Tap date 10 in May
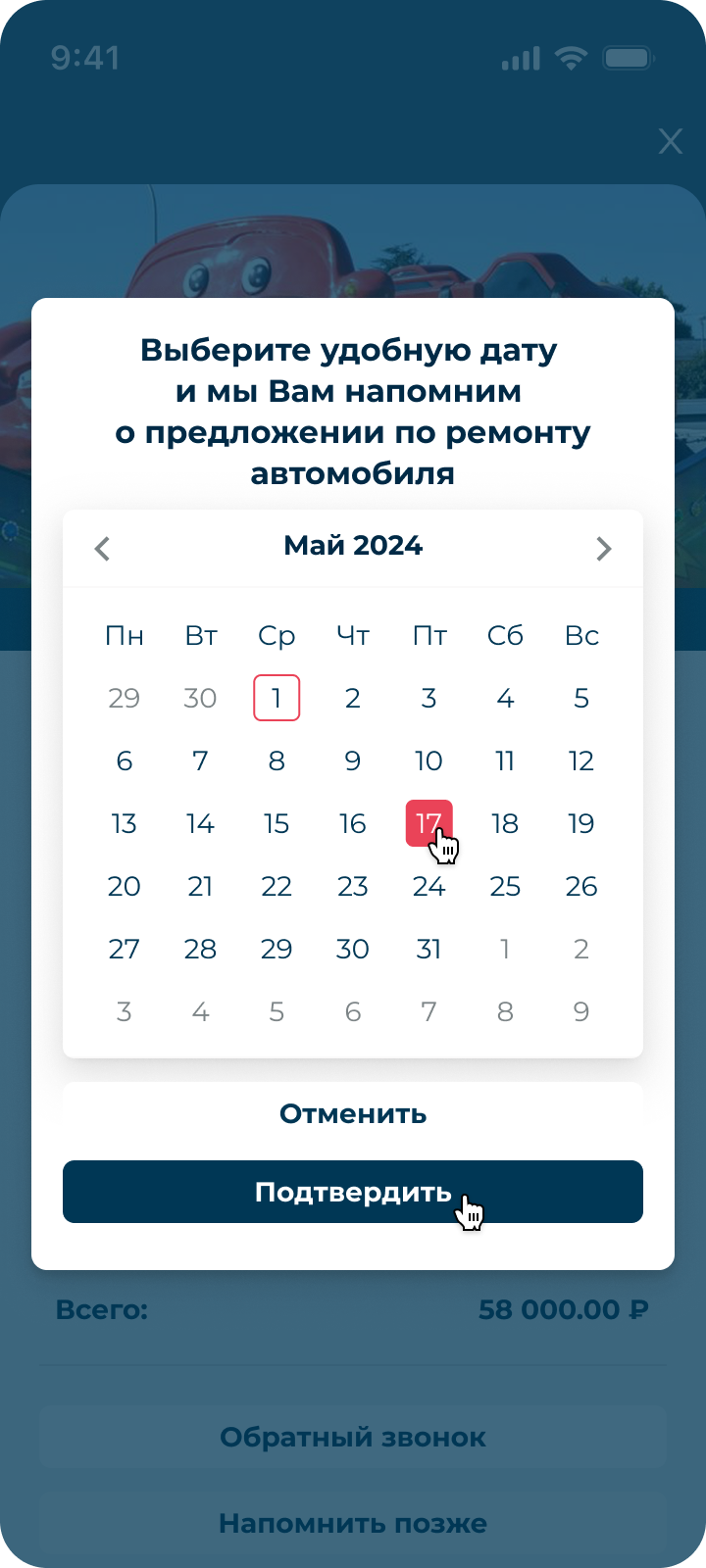Screen dimensions: 706x1568 click(429, 760)
